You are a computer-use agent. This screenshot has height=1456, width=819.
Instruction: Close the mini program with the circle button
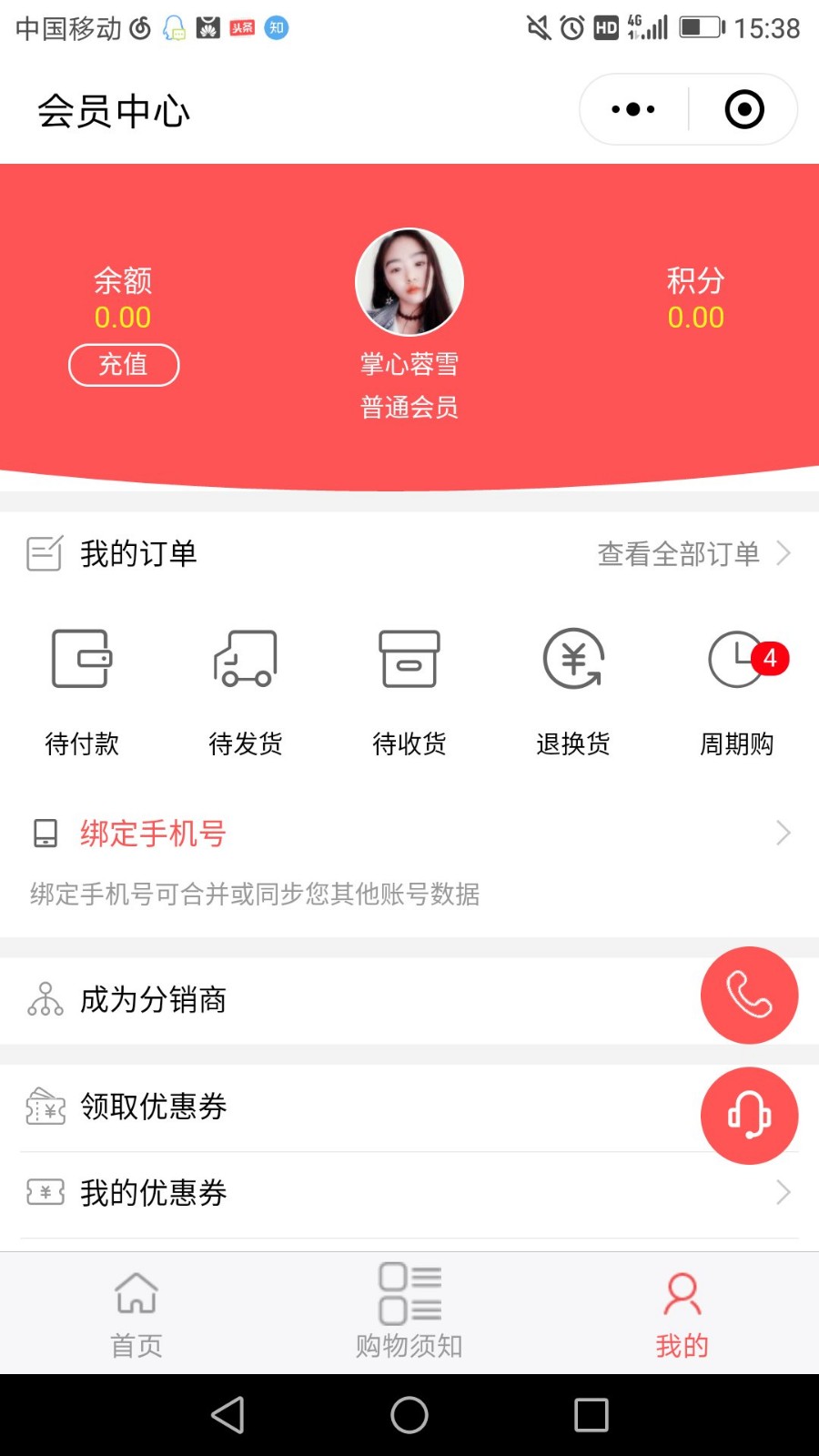click(744, 109)
